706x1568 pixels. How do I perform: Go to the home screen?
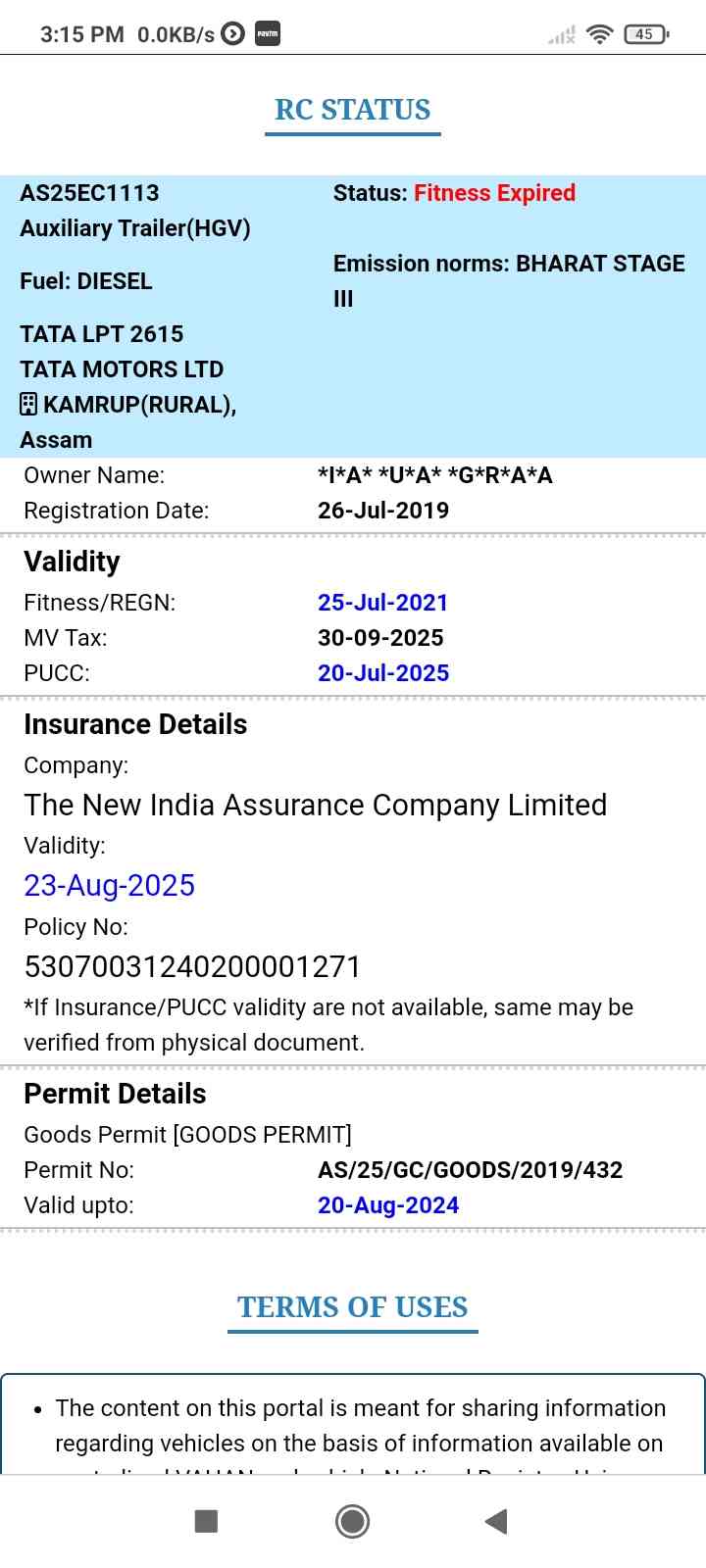[x=352, y=1521]
